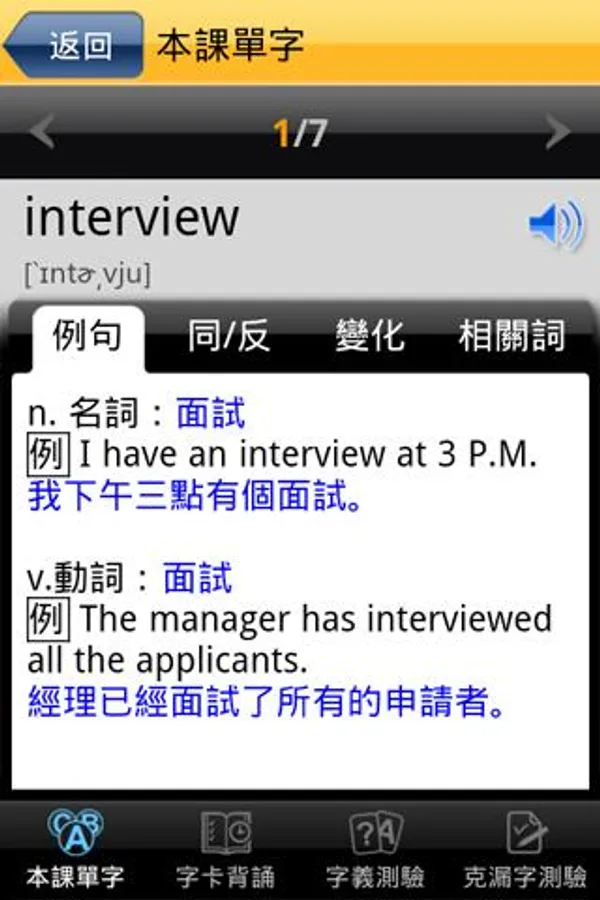
Task: Select the 例句 tab
Action: [88, 336]
